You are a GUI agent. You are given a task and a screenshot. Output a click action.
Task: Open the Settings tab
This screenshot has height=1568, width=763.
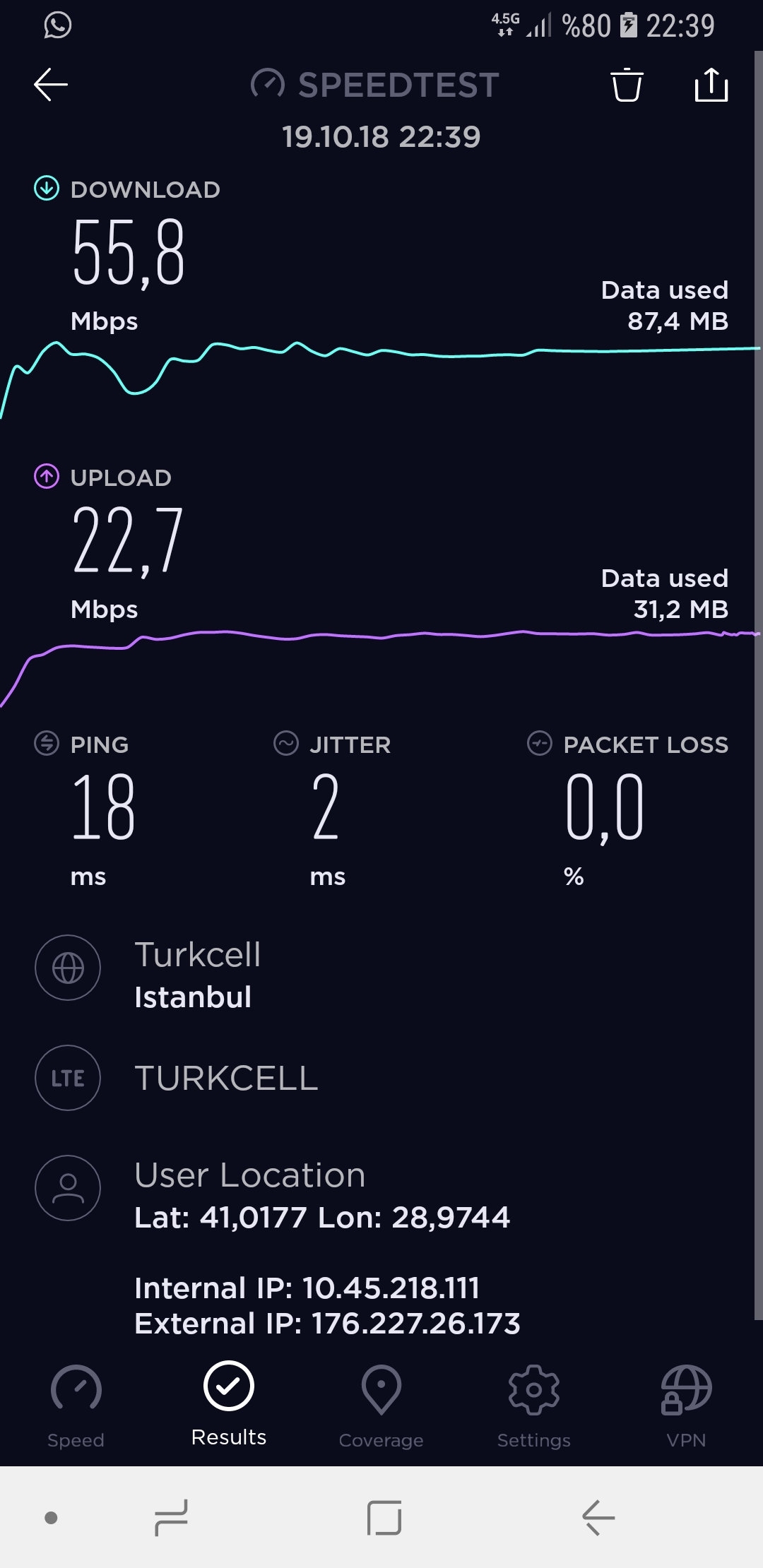pos(534,1406)
